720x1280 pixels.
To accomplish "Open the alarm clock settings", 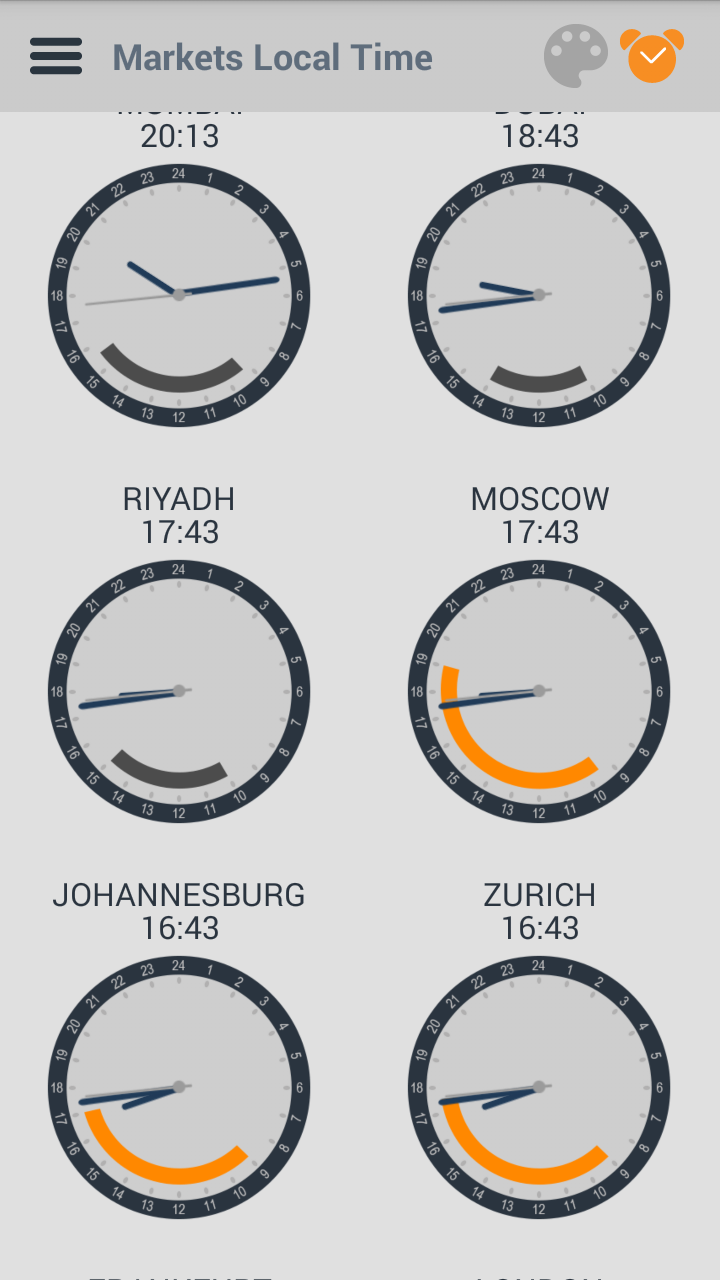I will tap(652, 57).
